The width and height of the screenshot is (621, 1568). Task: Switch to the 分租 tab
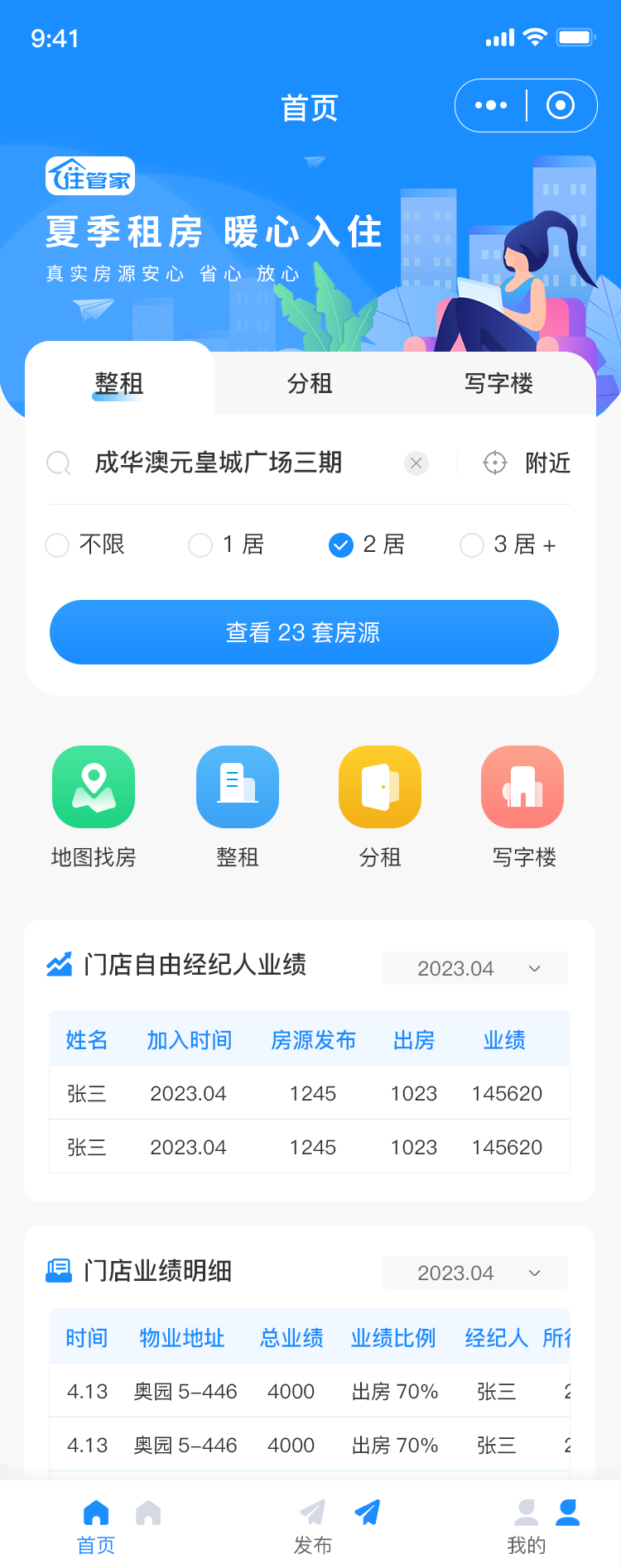point(310,384)
